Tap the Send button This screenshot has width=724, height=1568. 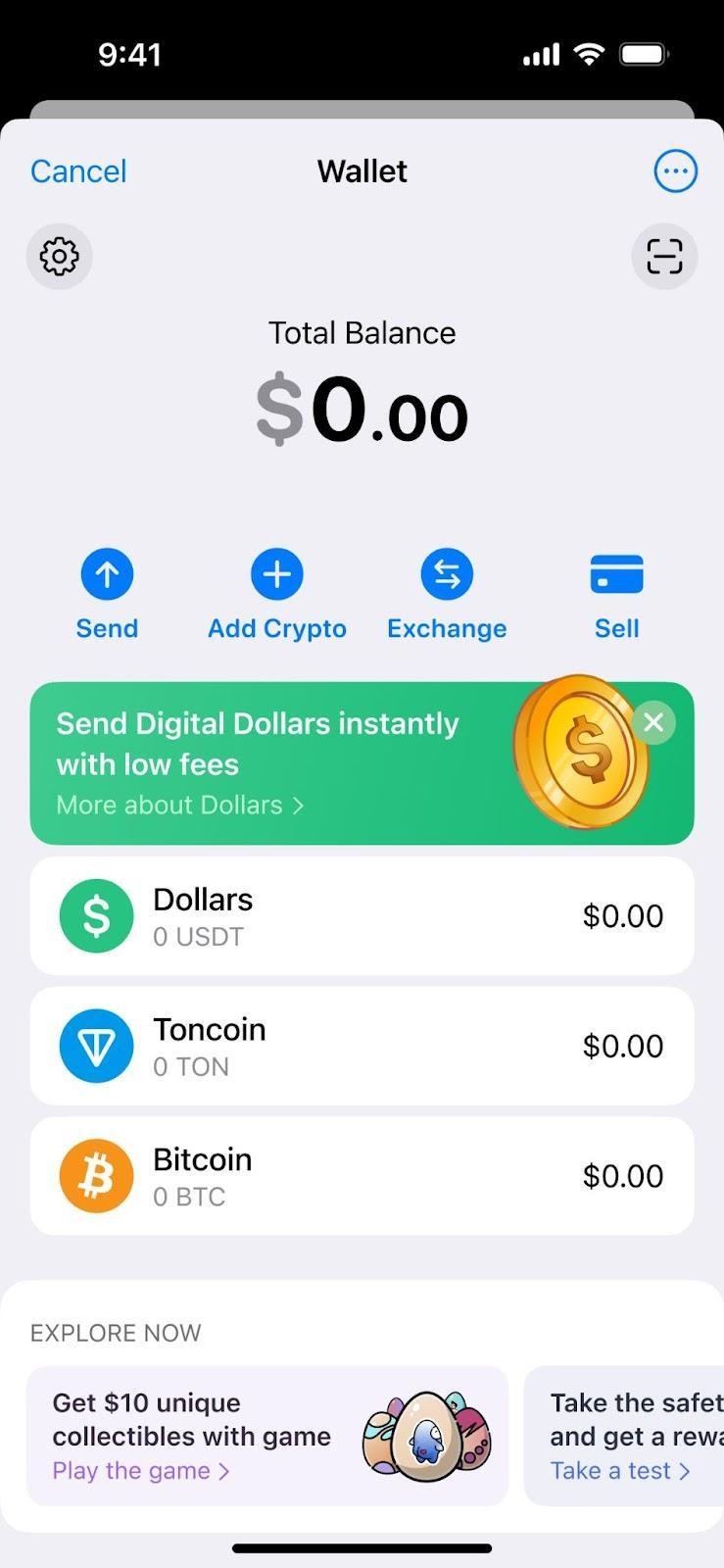click(x=107, y=593)
